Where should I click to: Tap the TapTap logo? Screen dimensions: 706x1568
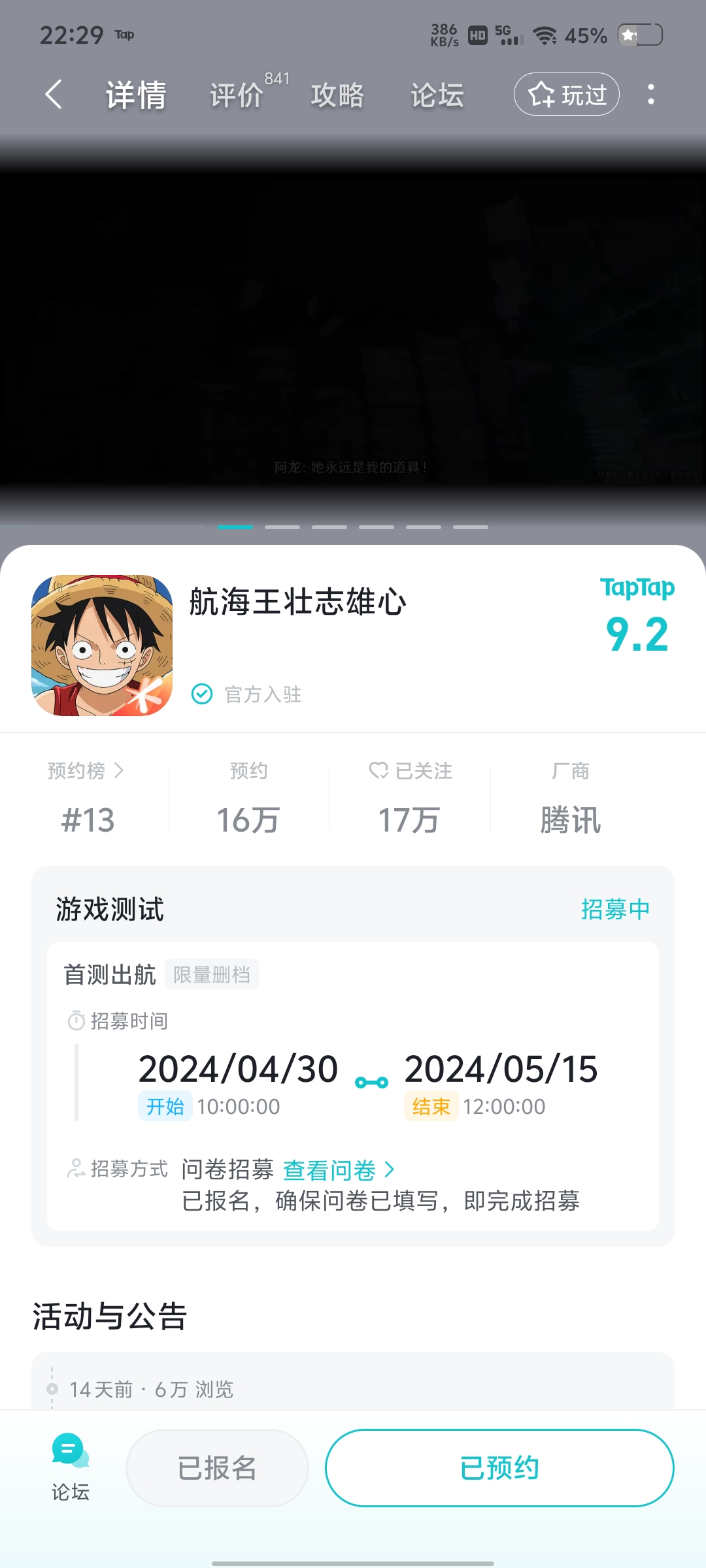pos(637,588)
